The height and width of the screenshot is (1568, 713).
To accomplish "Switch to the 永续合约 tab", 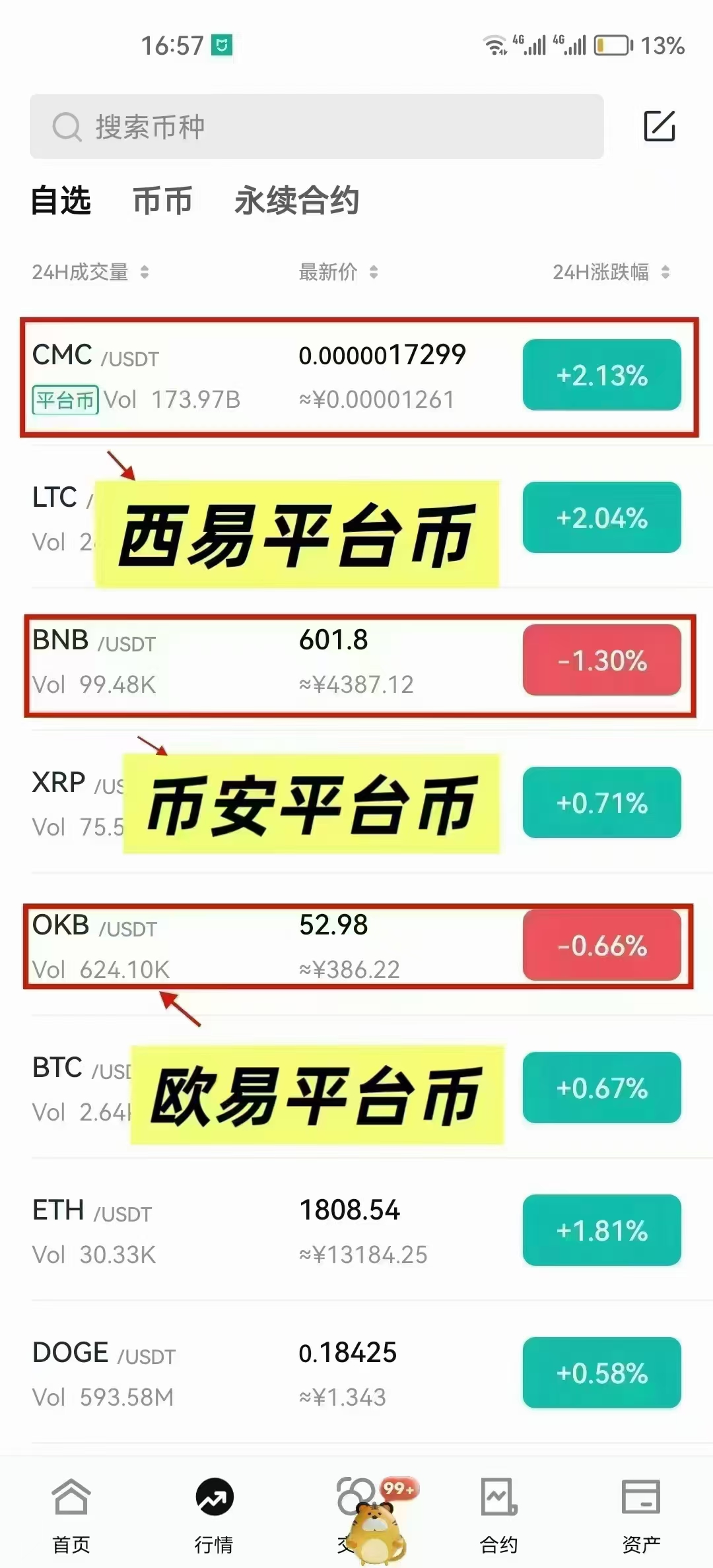I will click(x=296, y=200).
